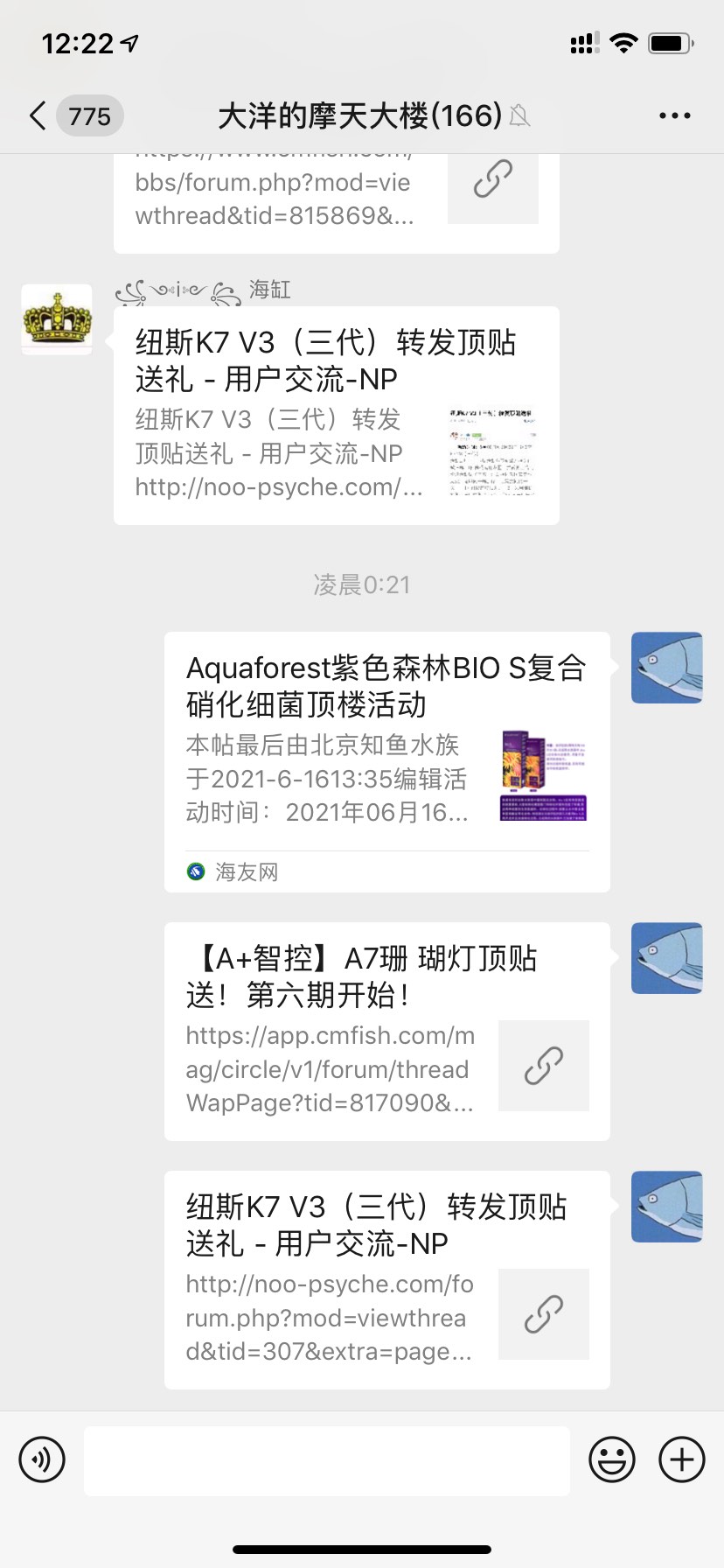Open the noo-psyche.com/forum.php 纽斯K7 link card

386,1279
